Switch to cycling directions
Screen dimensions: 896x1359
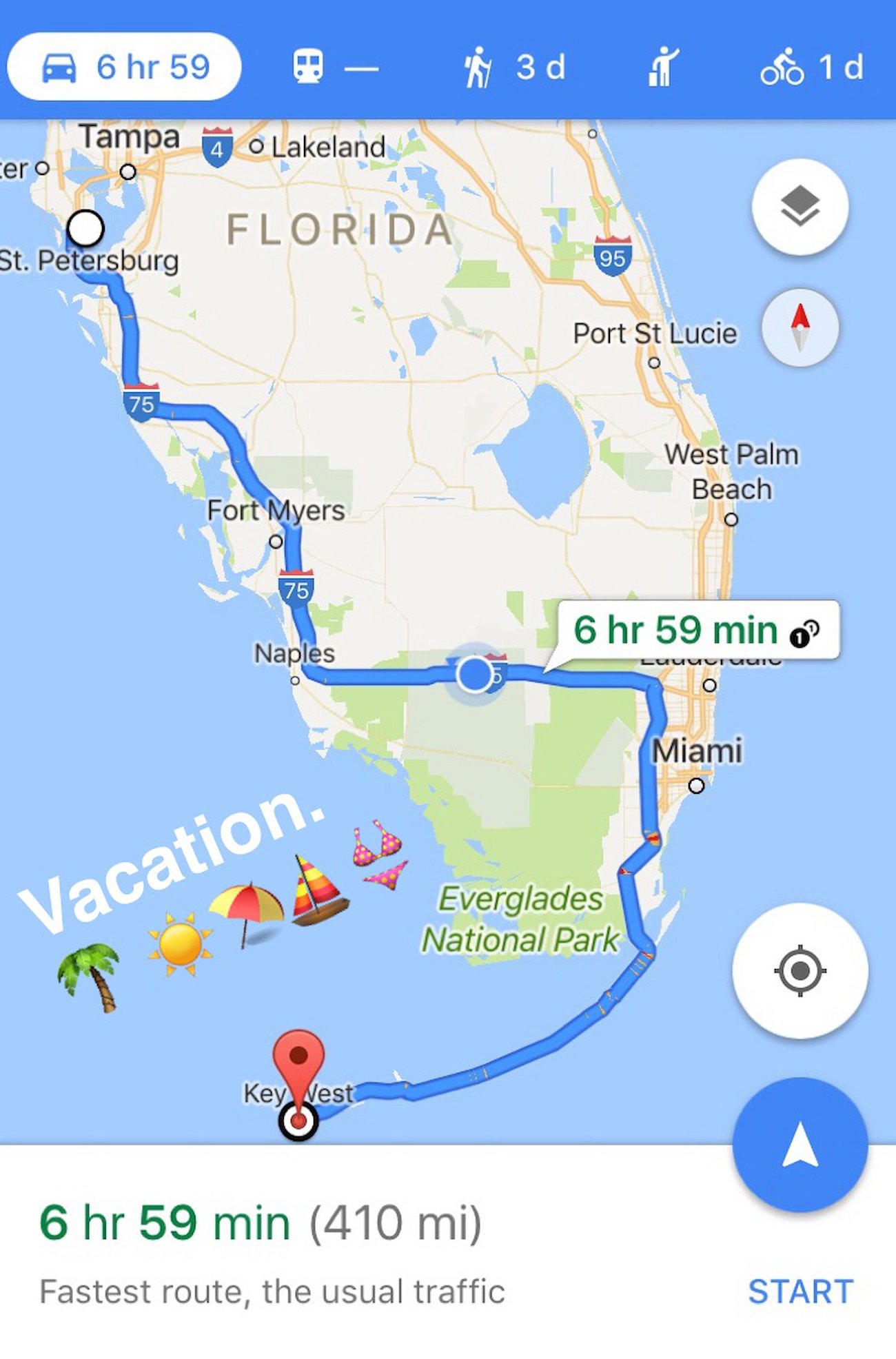point(811,68)
